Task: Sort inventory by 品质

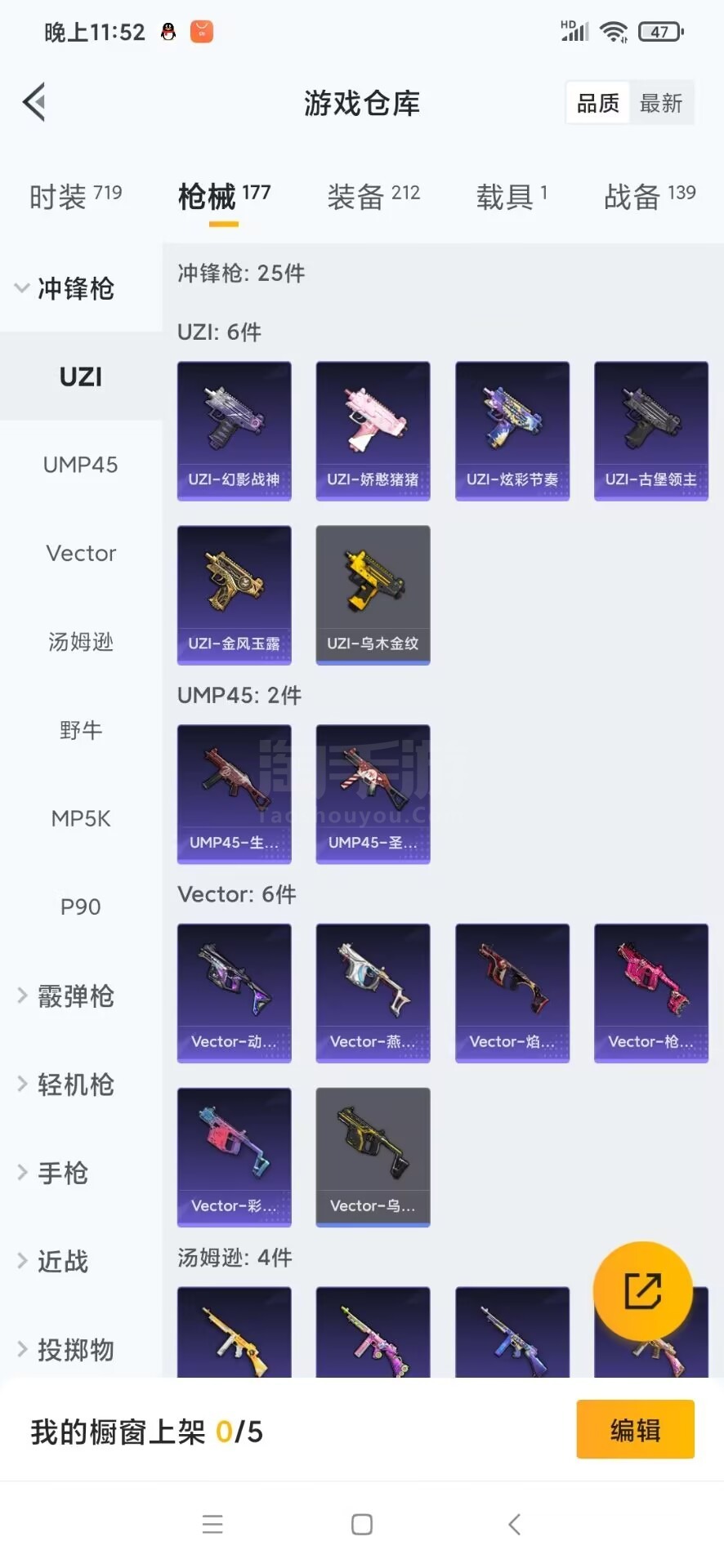Action: pos(598,103)
